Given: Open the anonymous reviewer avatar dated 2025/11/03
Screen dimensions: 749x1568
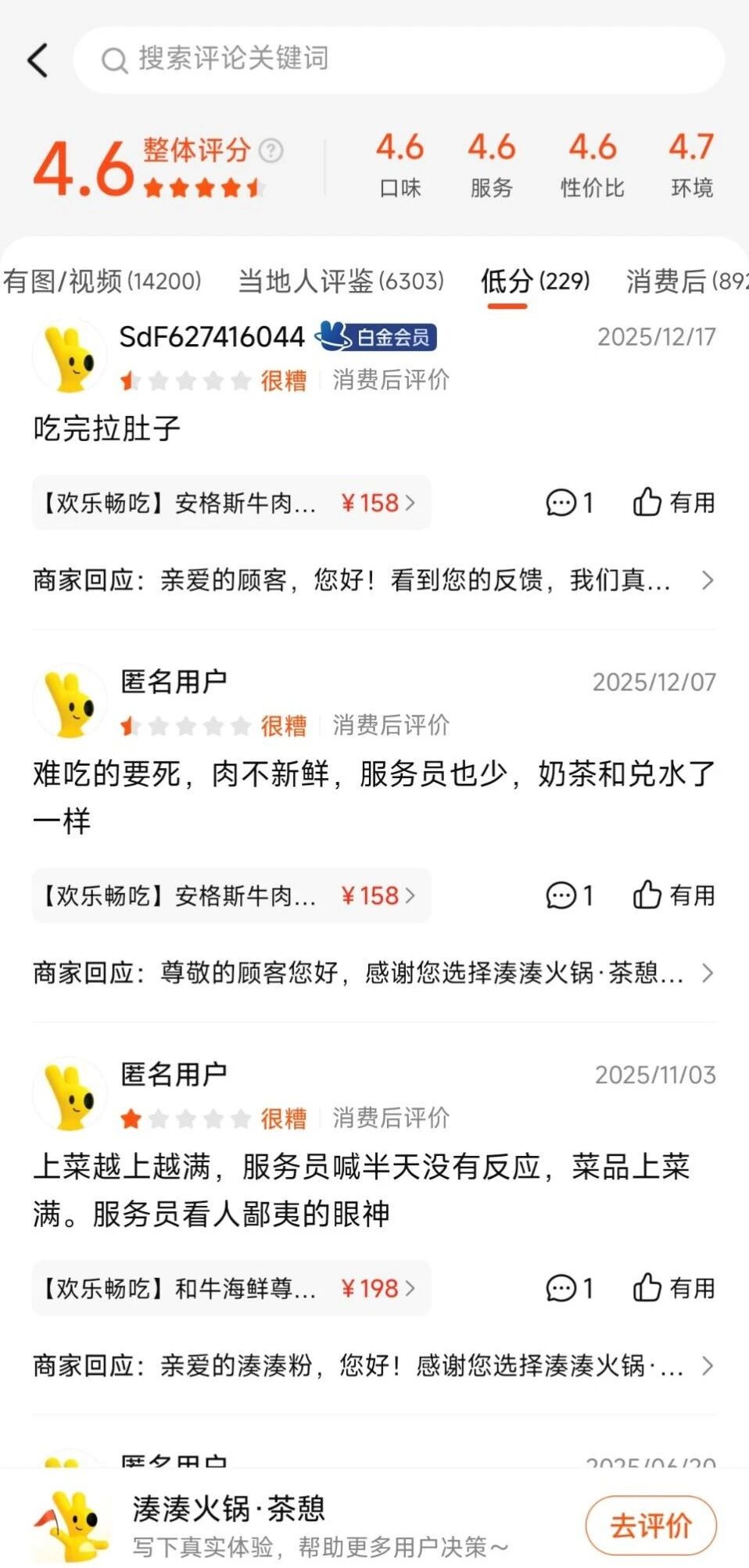Looking at the screenshot, I should pyautogui.click(x=69, y=1093).
